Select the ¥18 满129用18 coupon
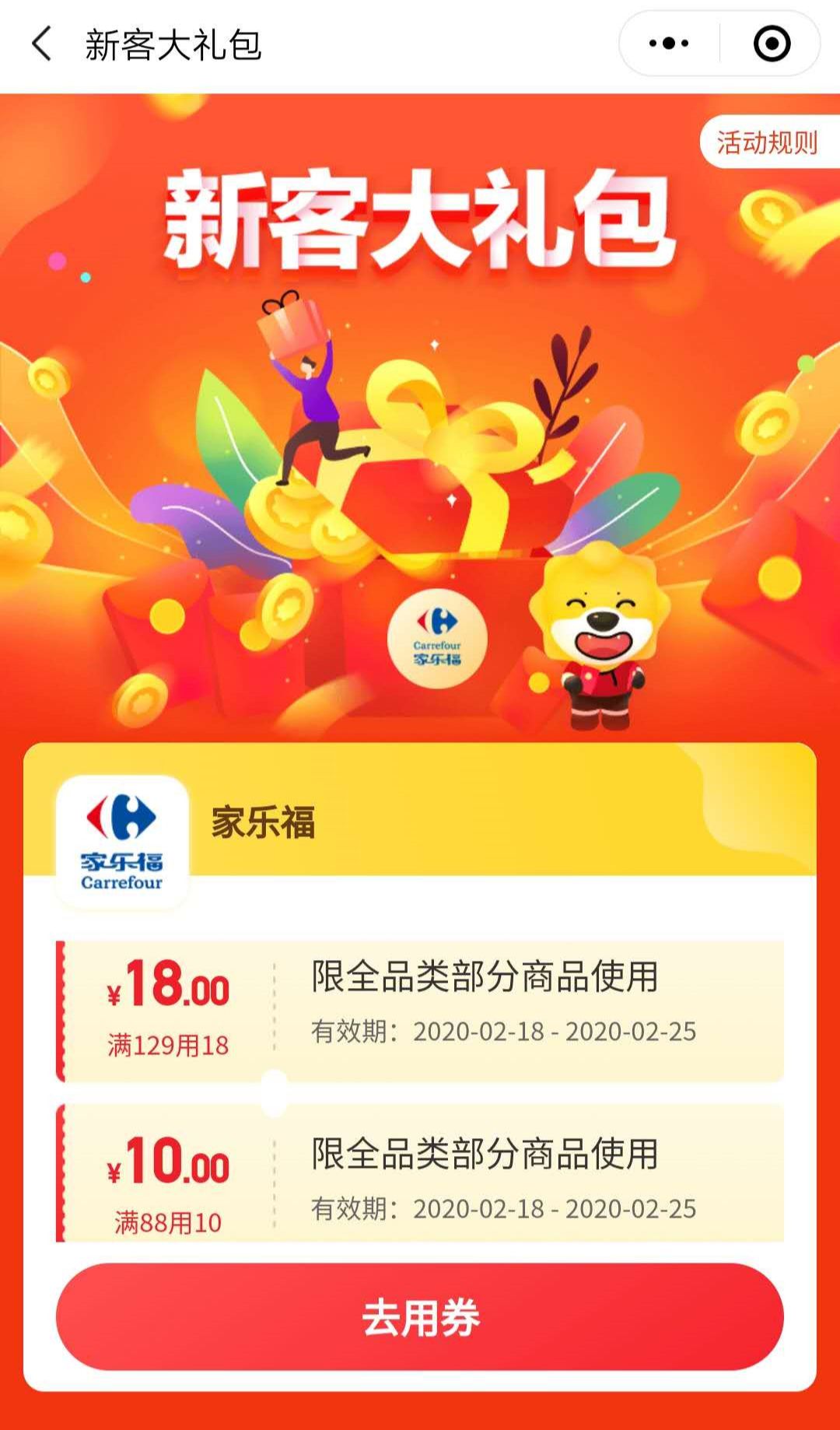Screen dimensions: 840x1430 420,1010
